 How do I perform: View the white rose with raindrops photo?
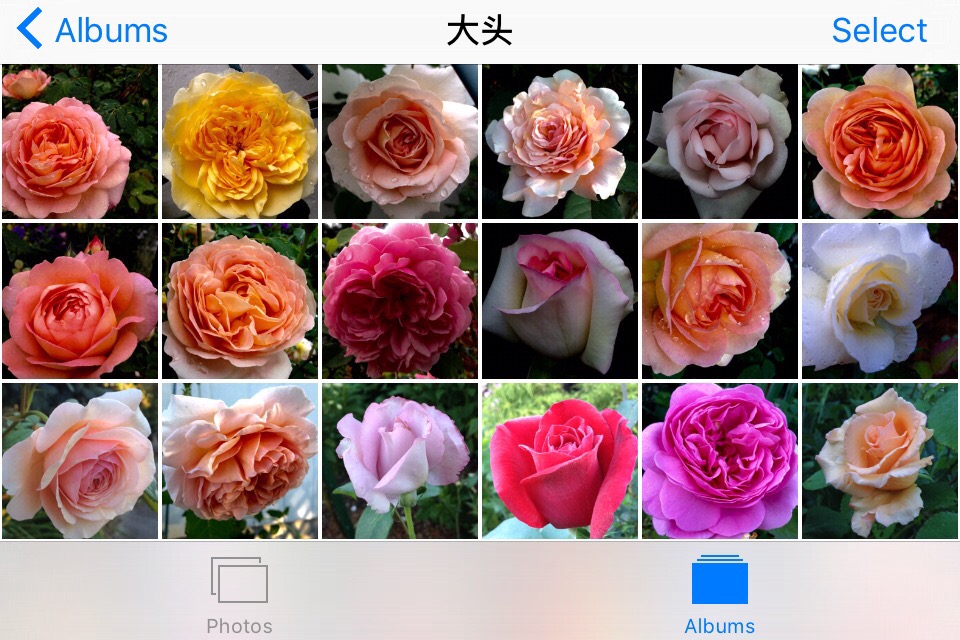pos(880,300)
